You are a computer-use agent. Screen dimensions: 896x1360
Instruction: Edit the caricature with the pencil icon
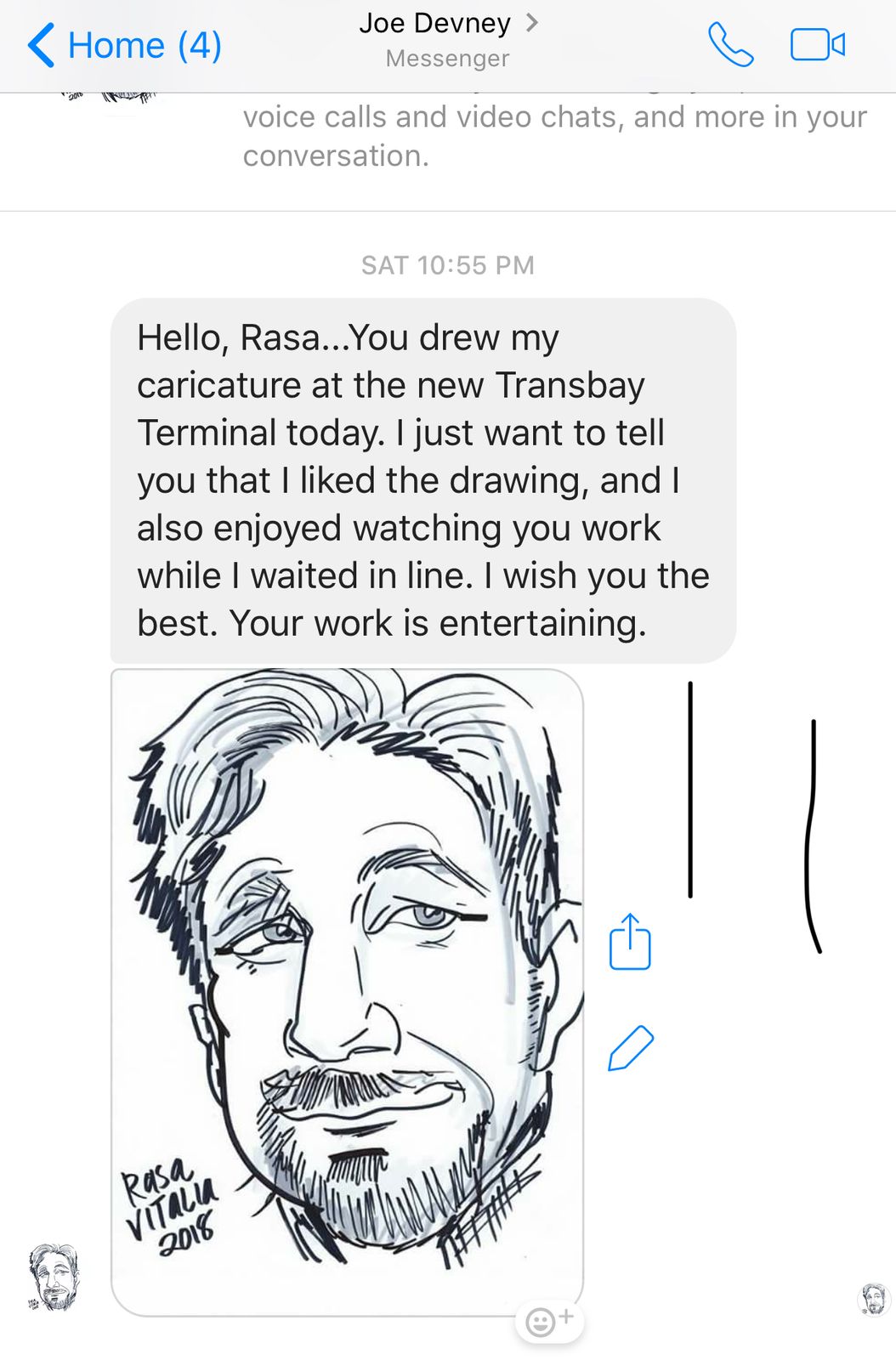pos(631,1047)
